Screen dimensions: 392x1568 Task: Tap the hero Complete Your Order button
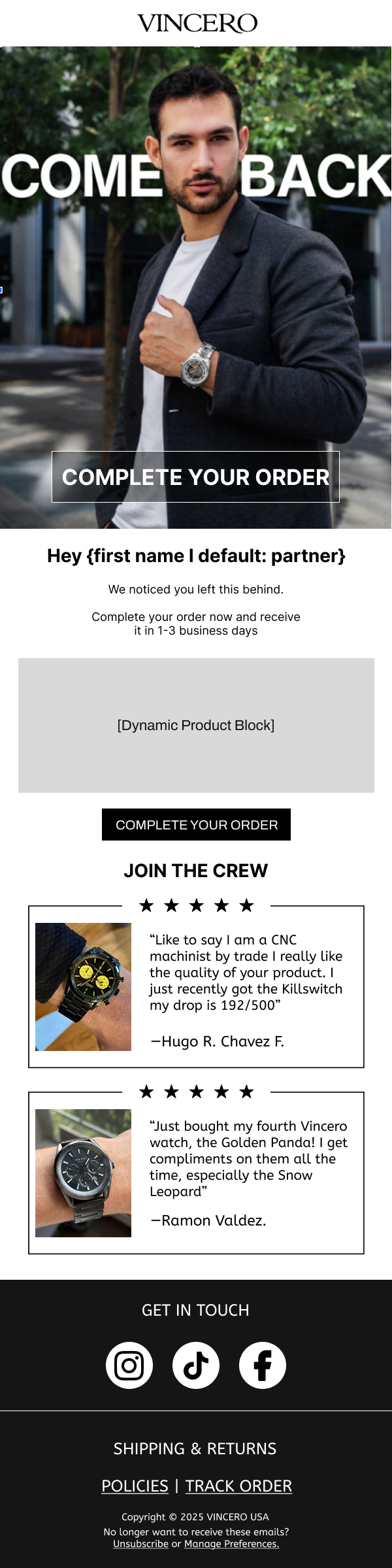click(x=195, y=476)
